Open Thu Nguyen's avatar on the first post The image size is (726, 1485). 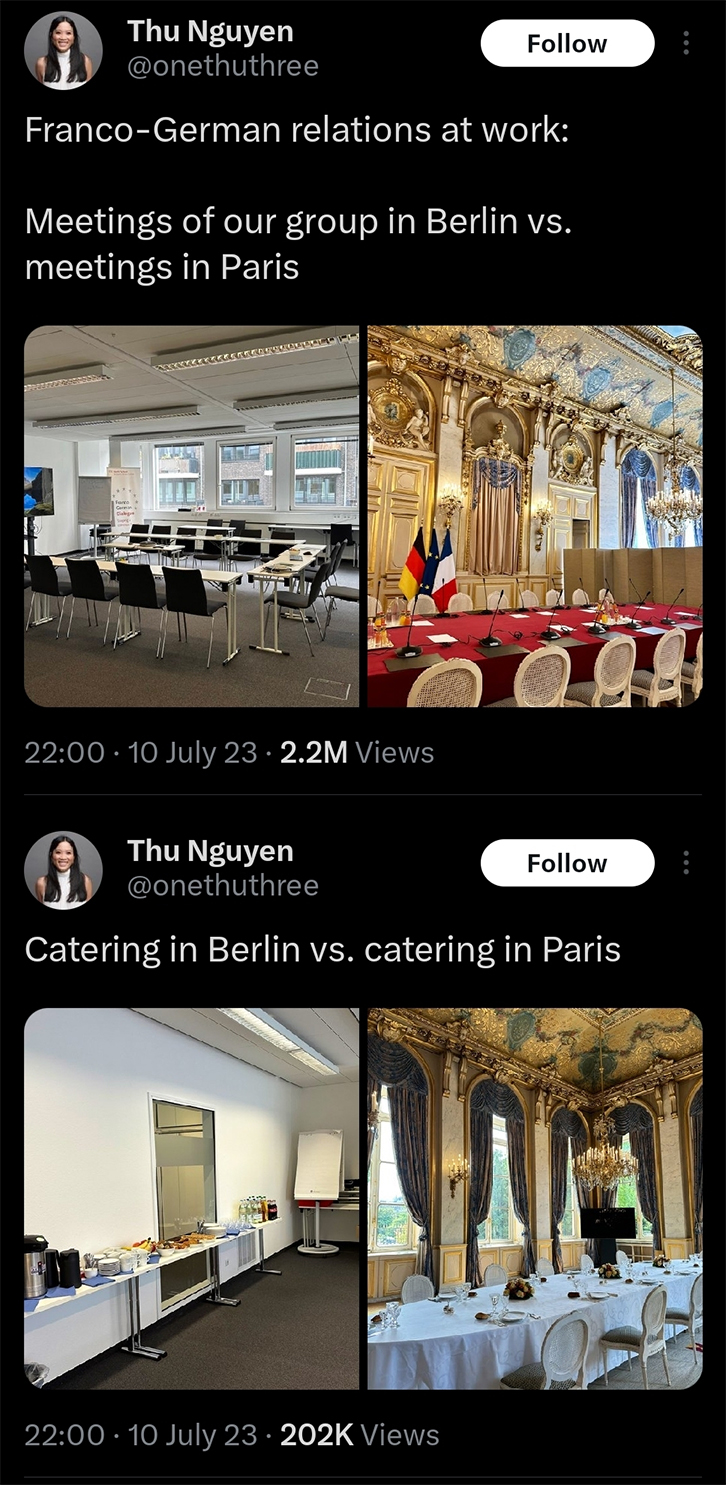click(x=63, y=51)
